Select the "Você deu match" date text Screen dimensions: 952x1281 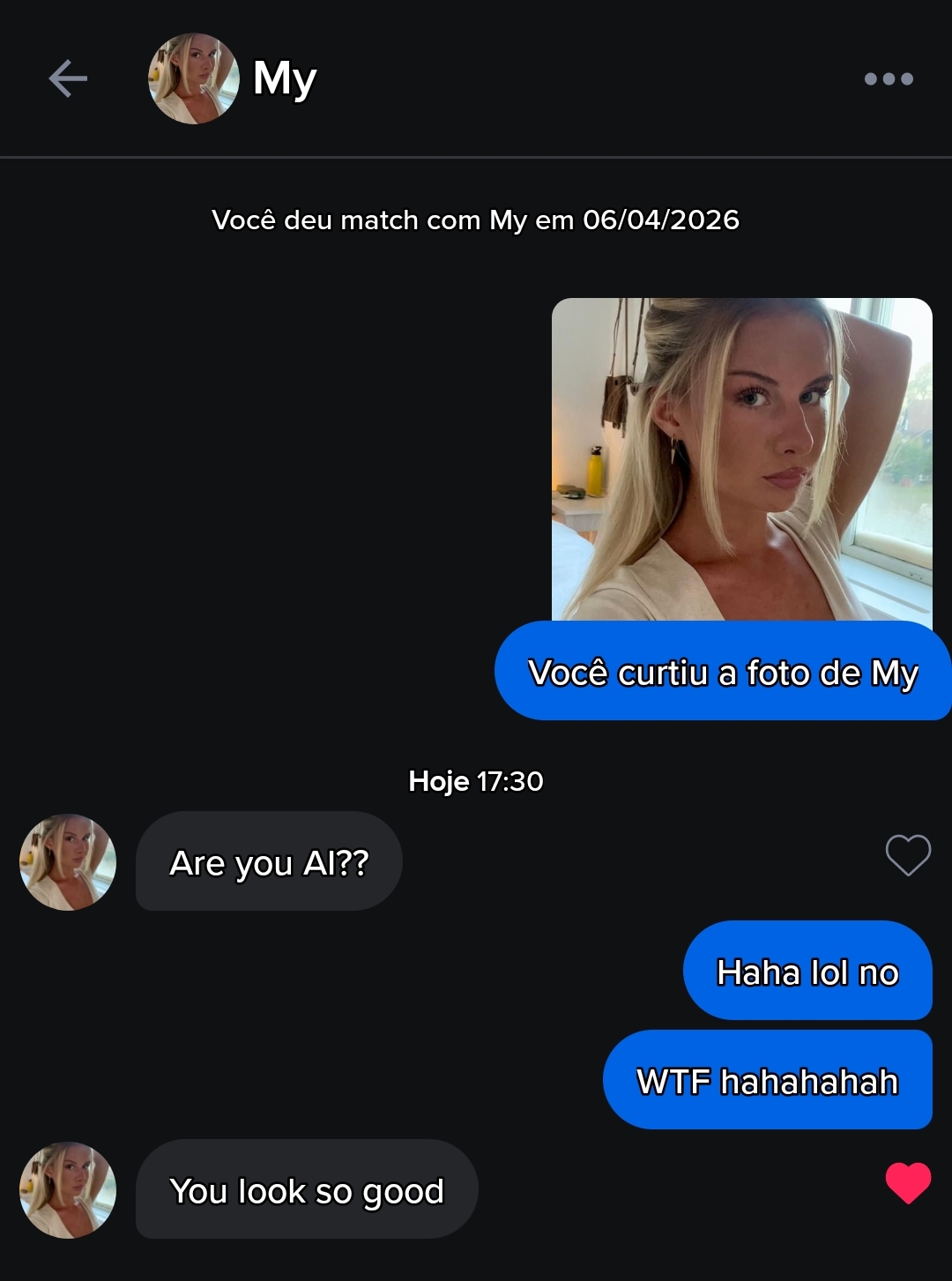pyautogui.click(x=476, y=220)
